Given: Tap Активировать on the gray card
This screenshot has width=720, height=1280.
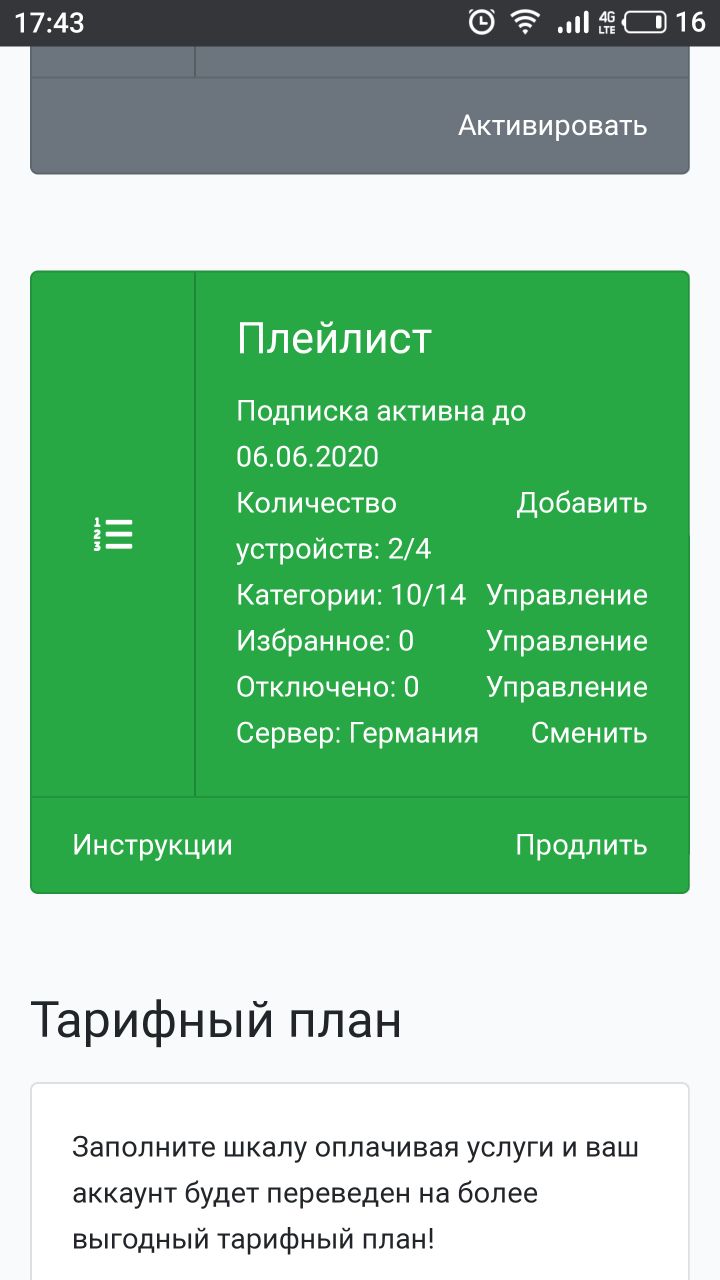Looking at the screenshot, I should pyautogui.click(x=552, y=126).
